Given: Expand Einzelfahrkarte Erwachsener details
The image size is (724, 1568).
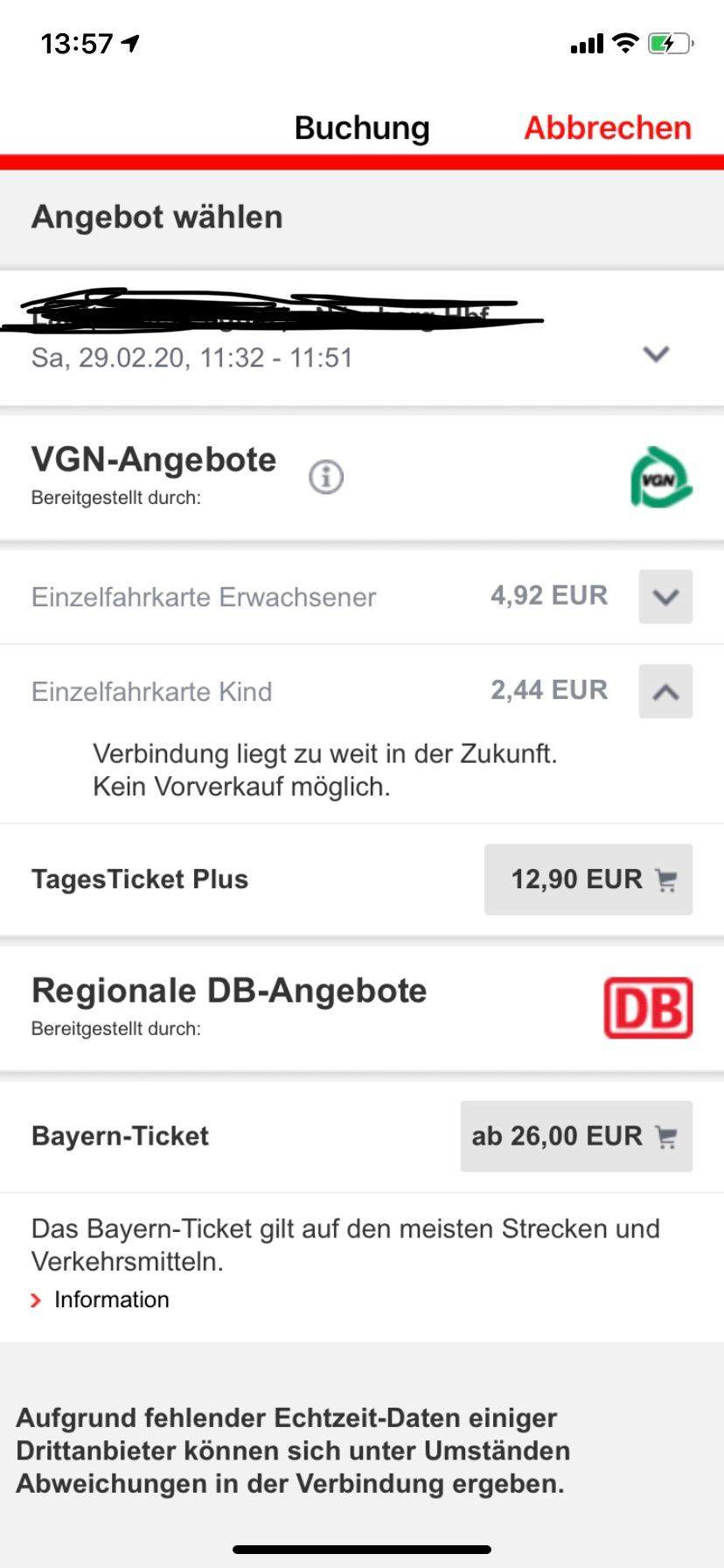Looking at the screenshot, I should [665, 597].
